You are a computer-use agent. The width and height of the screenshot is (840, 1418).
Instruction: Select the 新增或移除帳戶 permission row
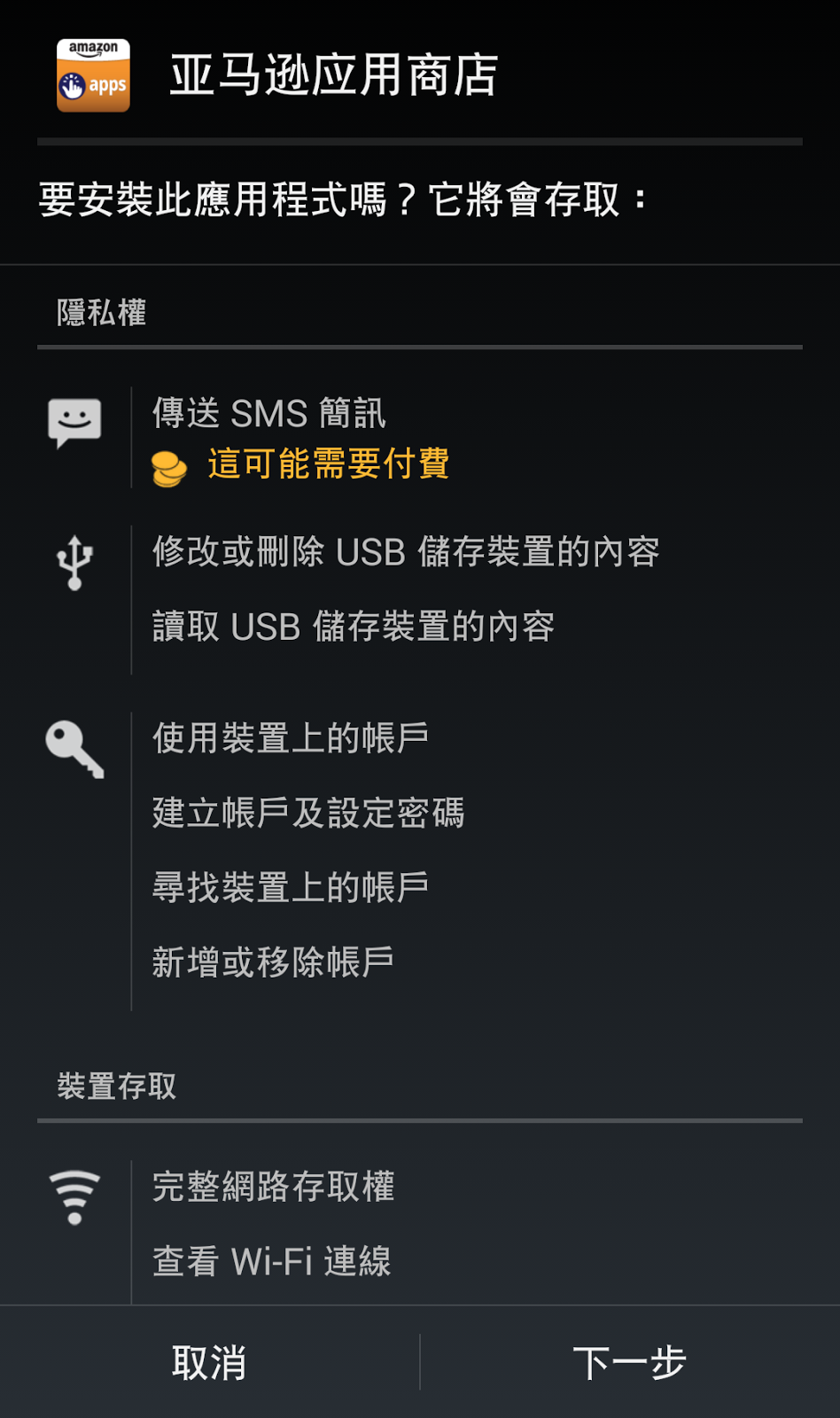point(273,962)
